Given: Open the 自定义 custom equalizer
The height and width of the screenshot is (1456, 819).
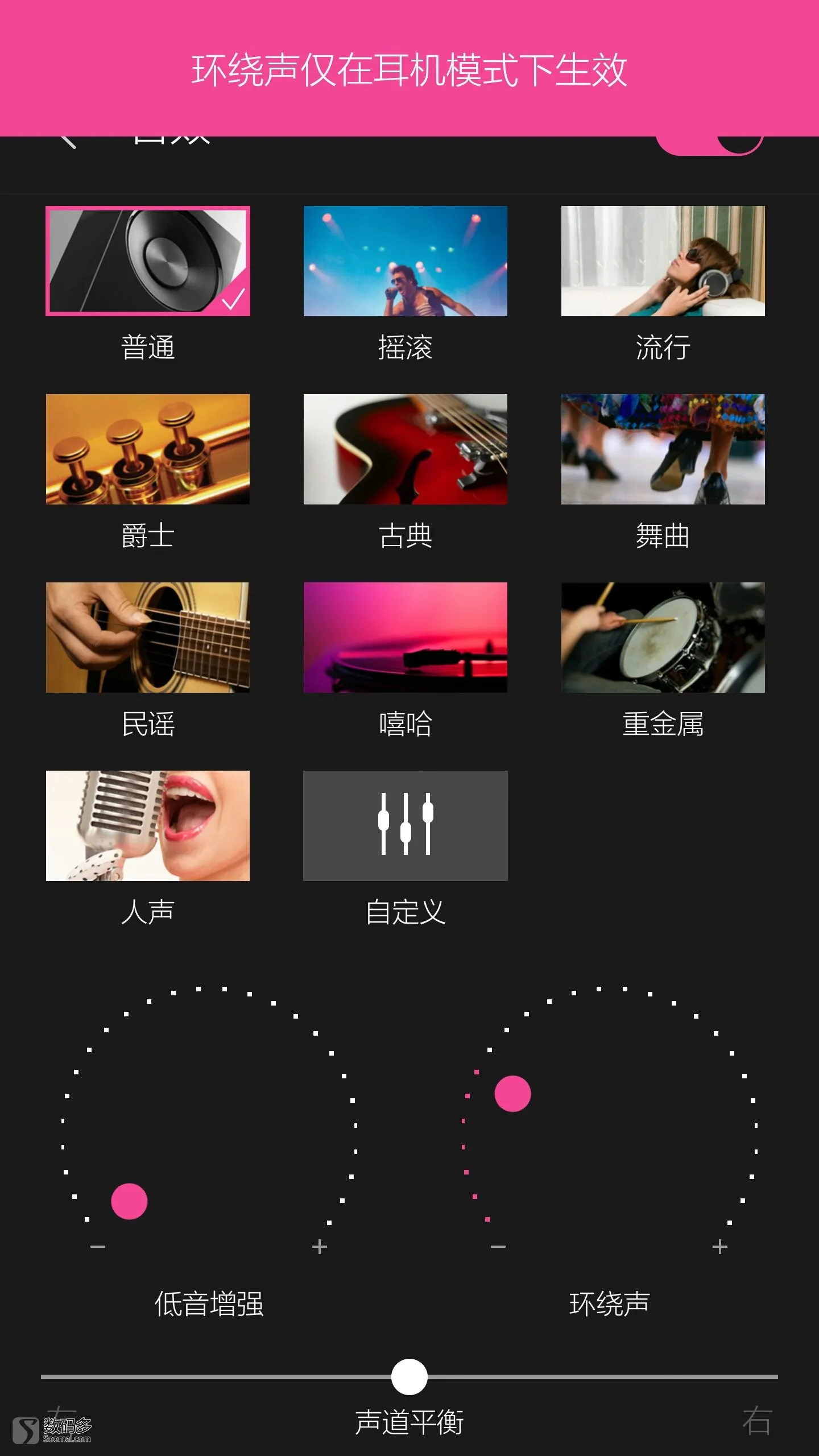Looking at the screenshot, I should [x=405, y=826].
